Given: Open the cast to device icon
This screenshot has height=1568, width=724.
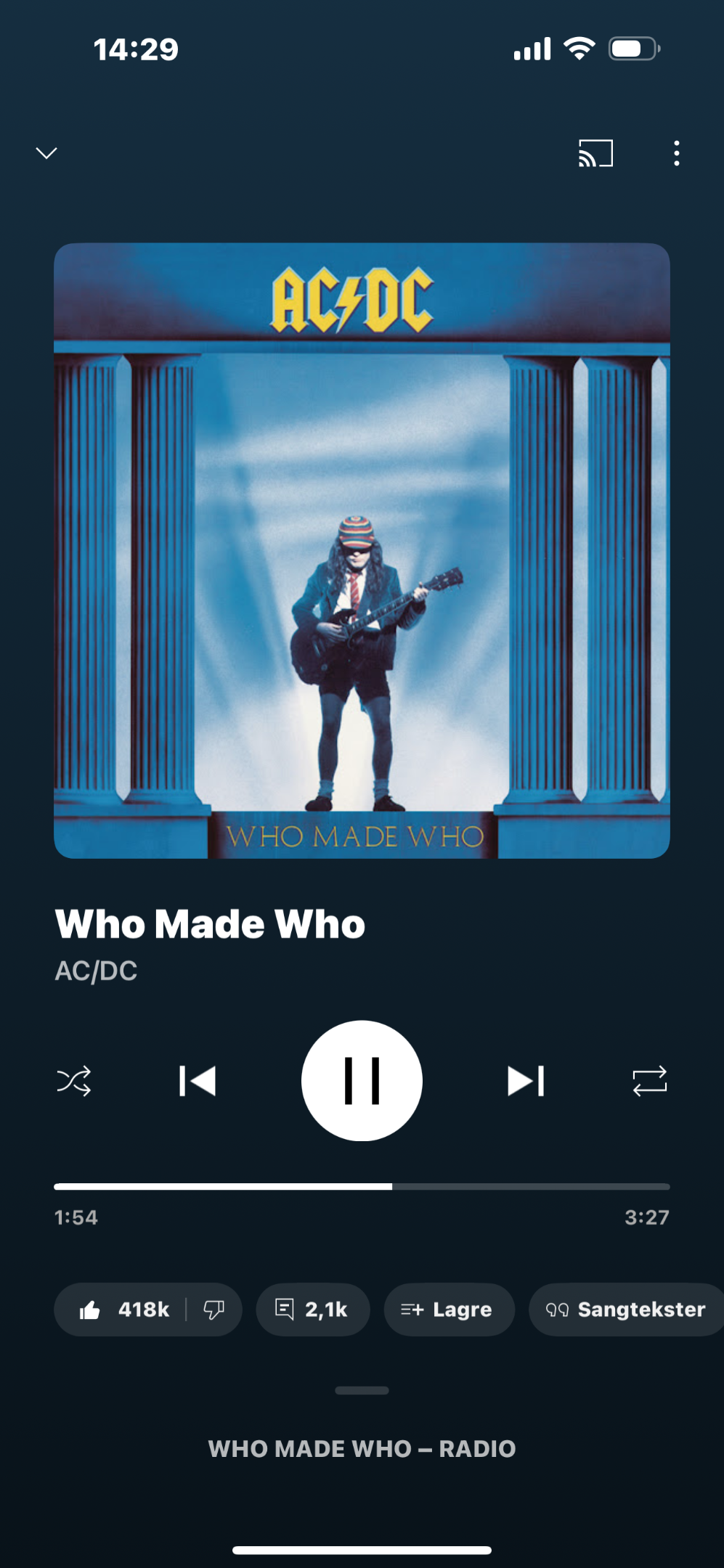Looking at the screenshot, I should click(595, 153).
